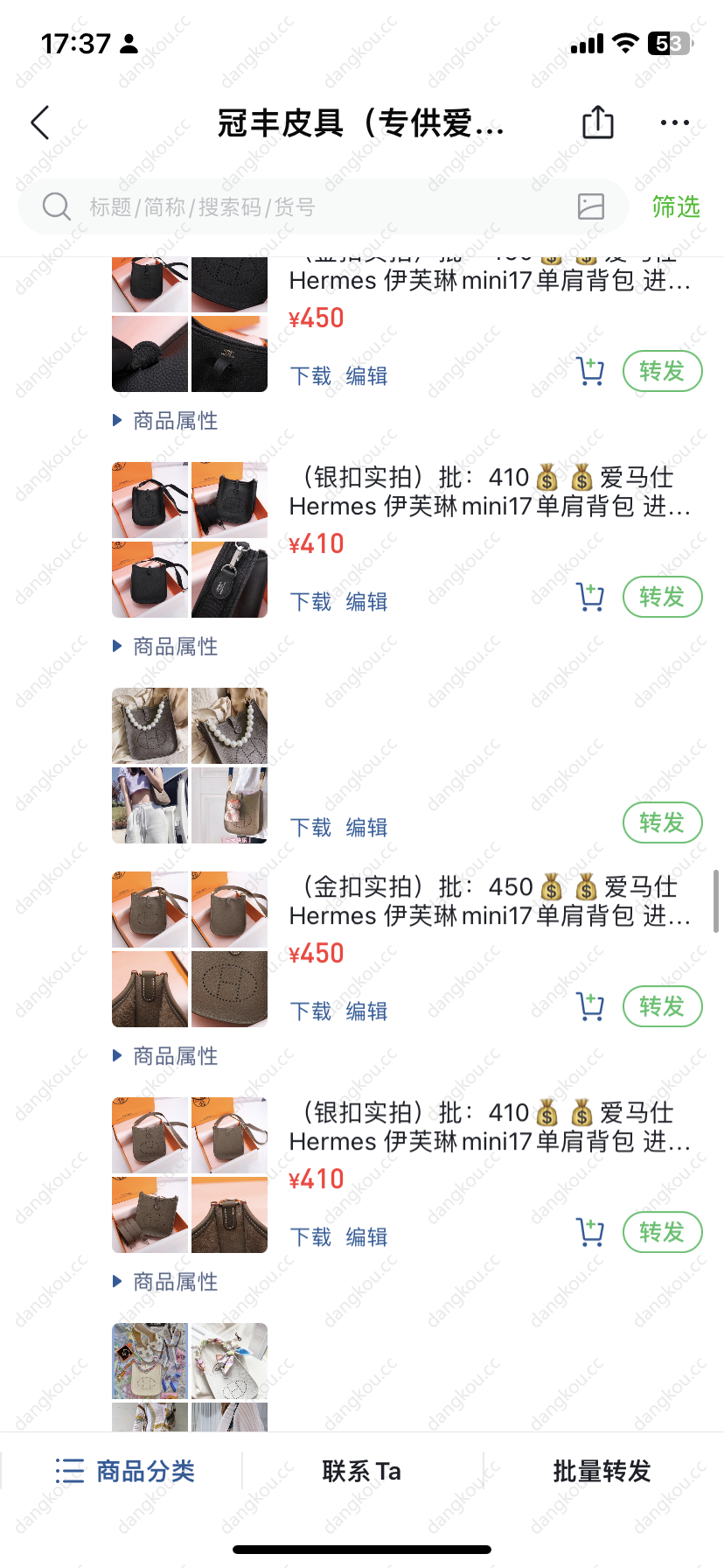Tap 联系 Ta to contact the seller

pyautogui.click(x=361, y=1471)
